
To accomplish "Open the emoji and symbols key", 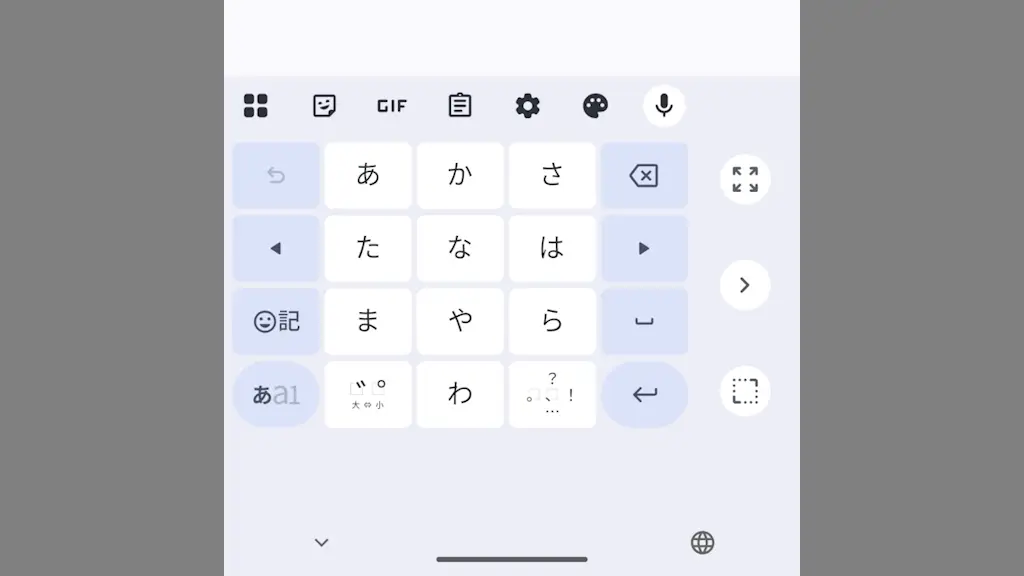I will 276,321.
